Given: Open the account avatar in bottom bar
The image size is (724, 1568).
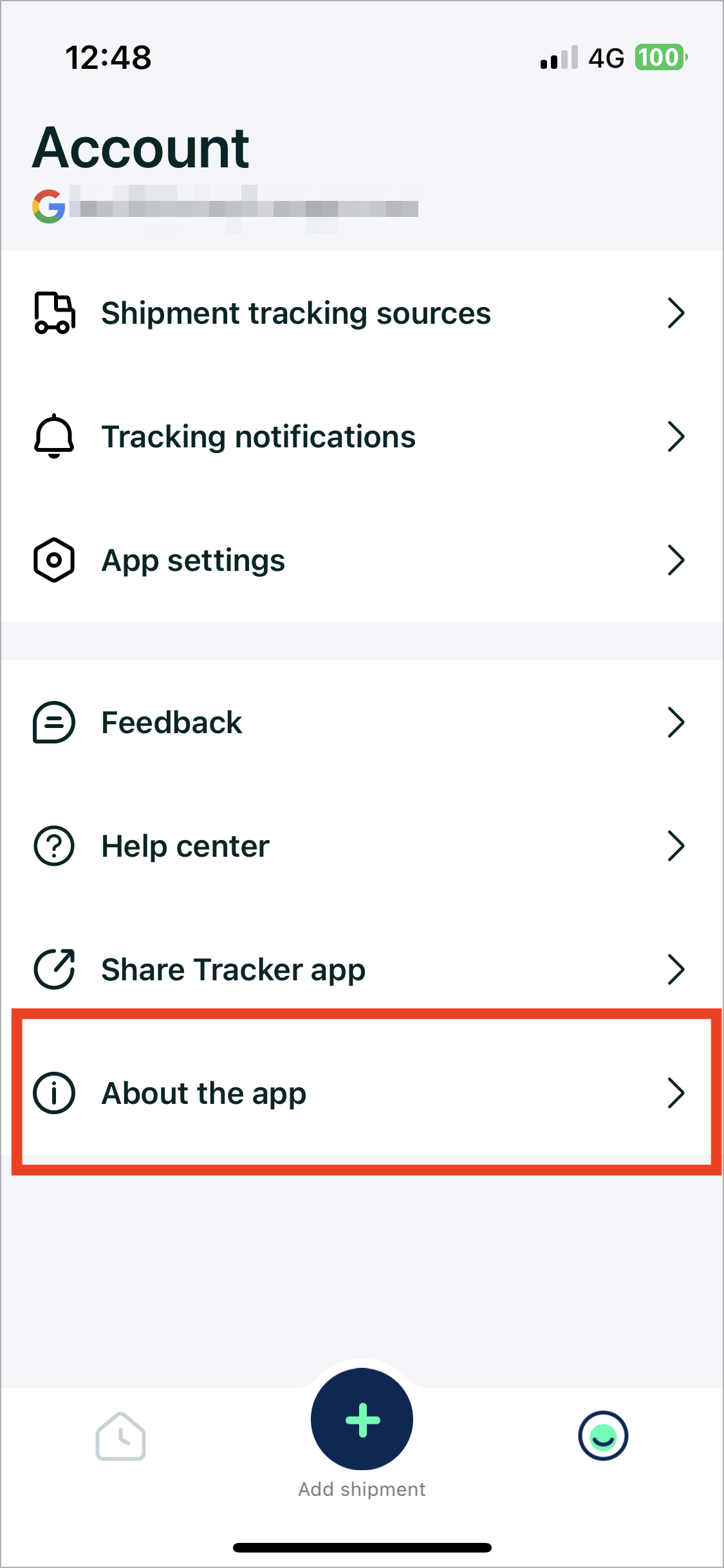Looking at the screenshot, I should 602,1437.
